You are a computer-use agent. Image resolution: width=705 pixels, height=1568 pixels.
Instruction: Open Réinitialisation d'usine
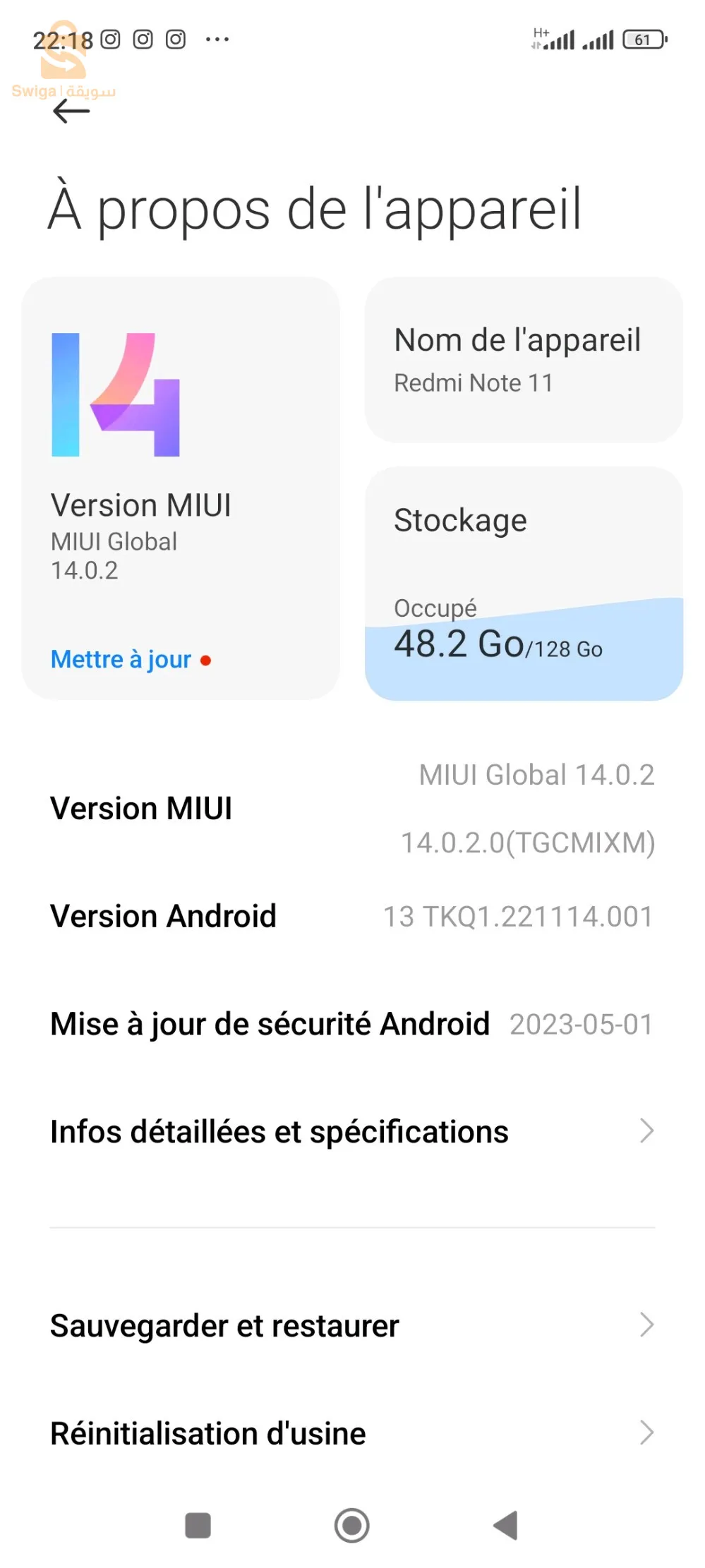click(x=351, y=1433)
